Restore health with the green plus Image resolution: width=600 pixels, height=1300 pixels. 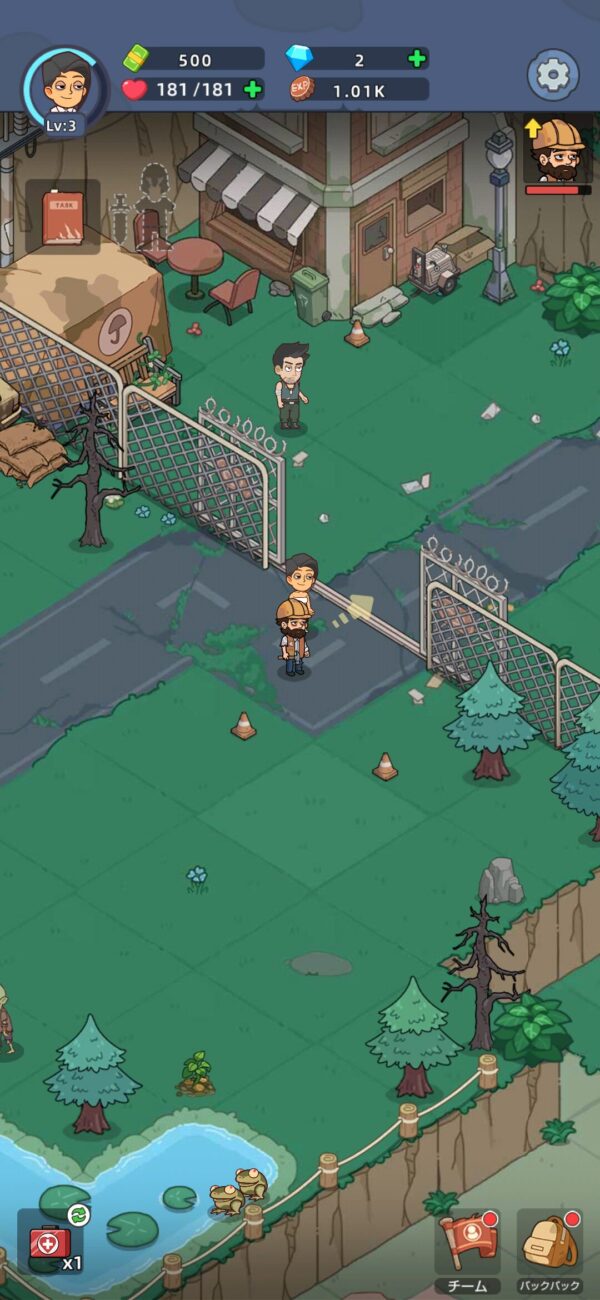253,89
